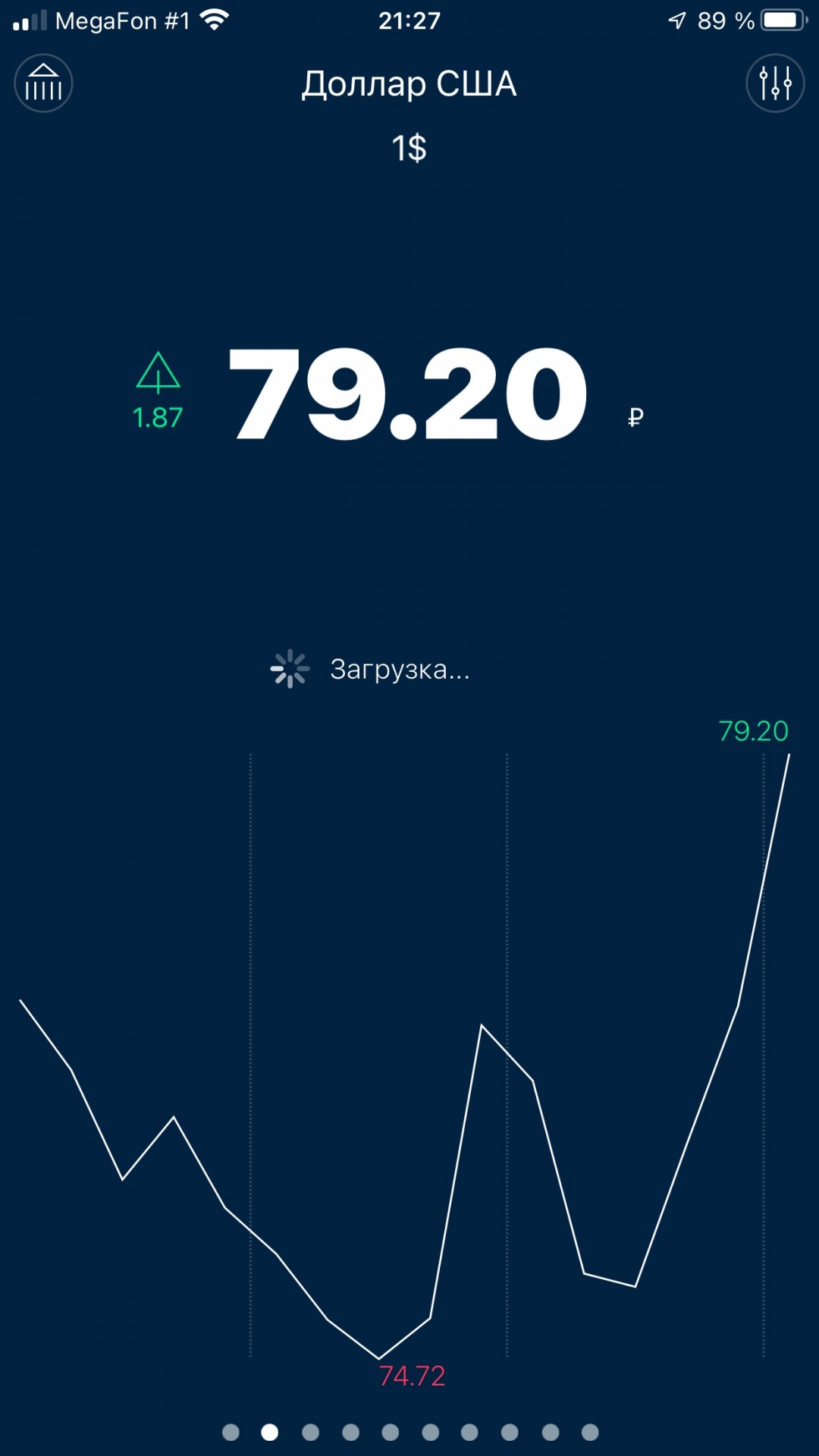
Task: Tap the 79.20 exchange rate value
Action: coord(408,394)
